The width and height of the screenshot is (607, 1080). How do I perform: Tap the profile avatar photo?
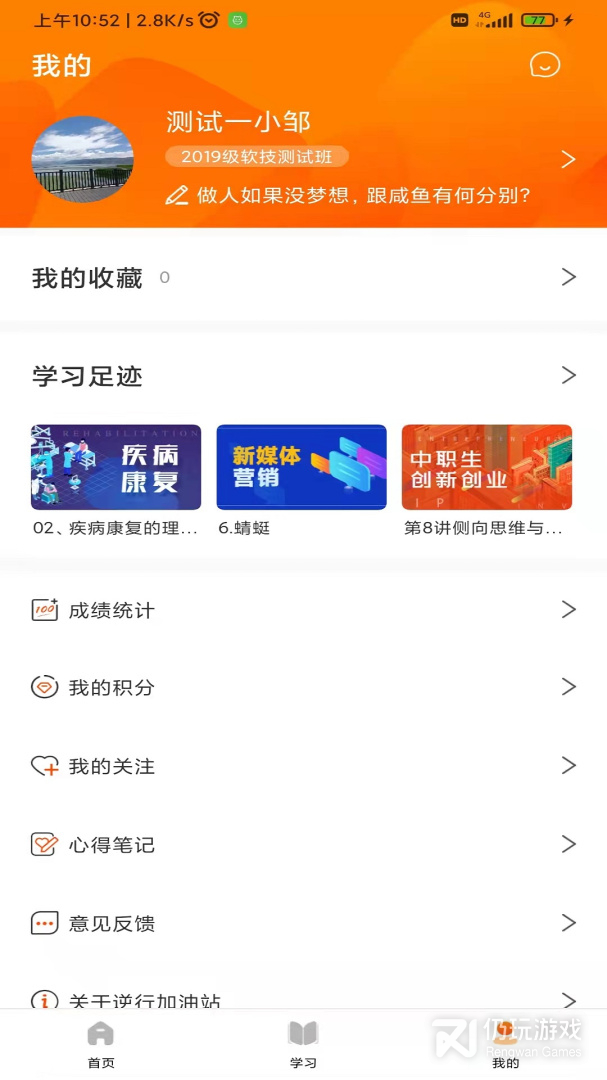83,160
